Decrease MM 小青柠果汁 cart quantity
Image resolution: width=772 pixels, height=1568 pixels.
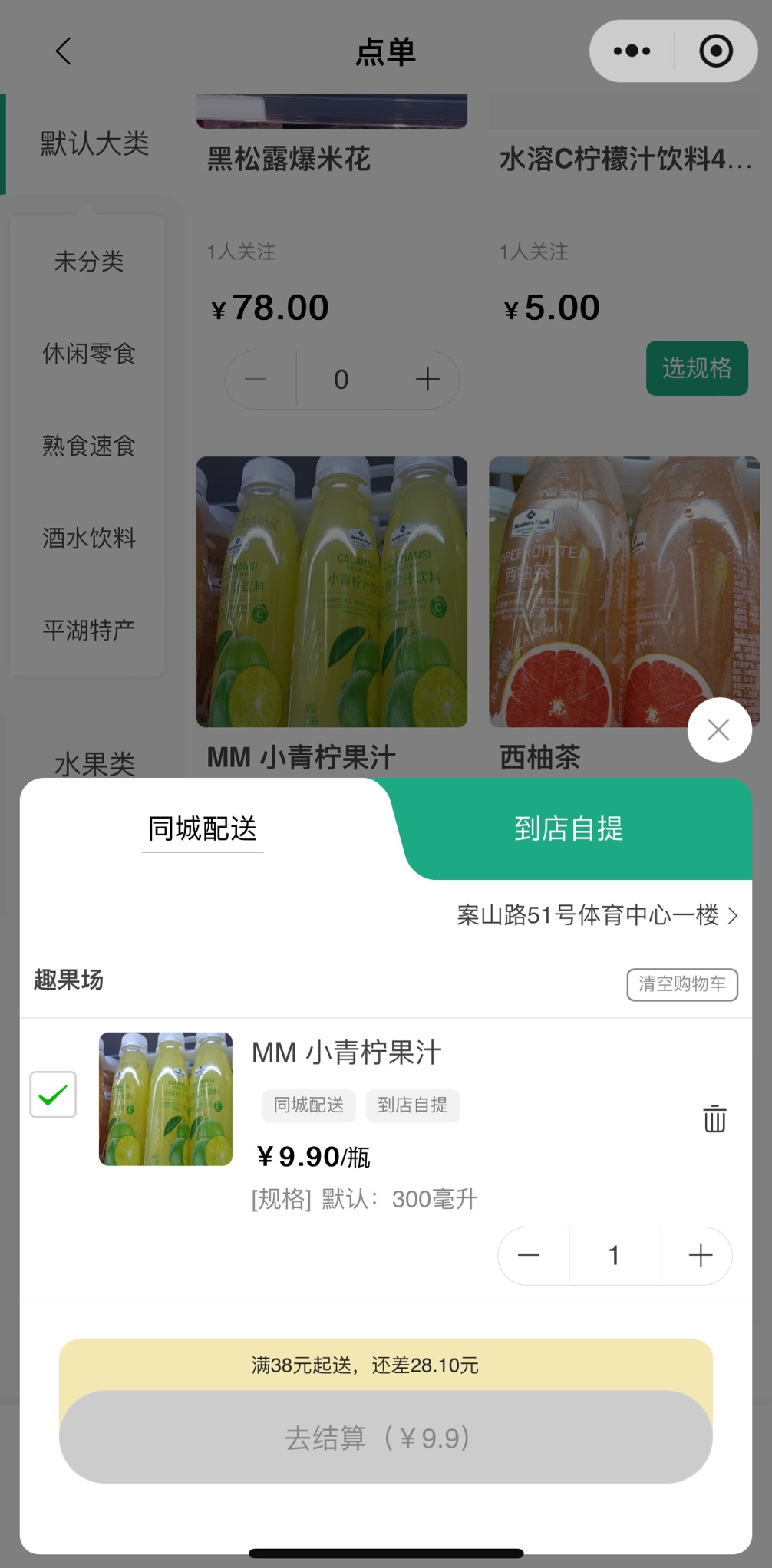tap(530, 1255)
